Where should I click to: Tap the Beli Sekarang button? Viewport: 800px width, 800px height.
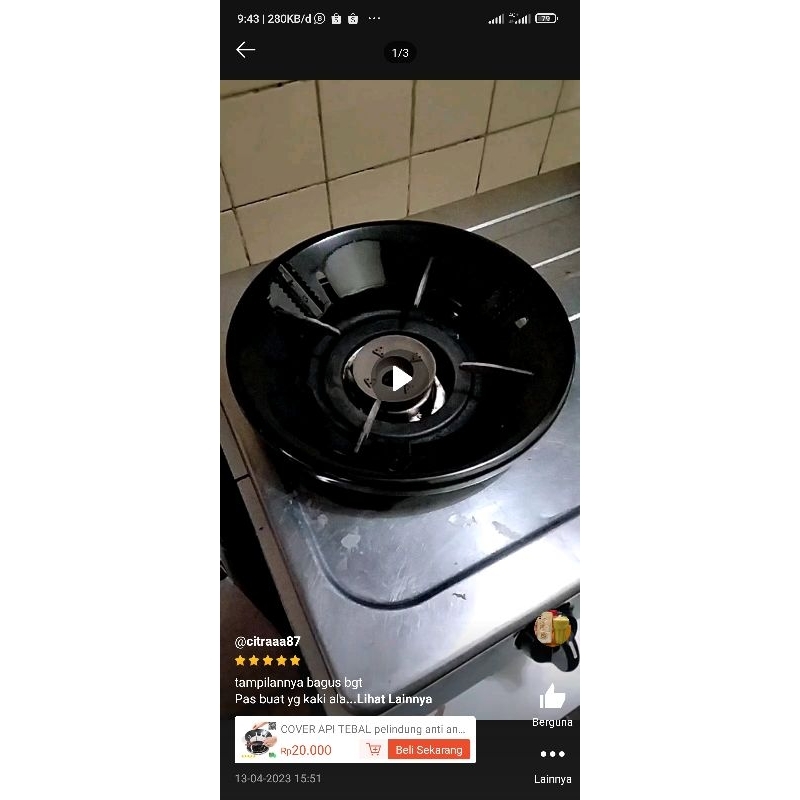428,750
